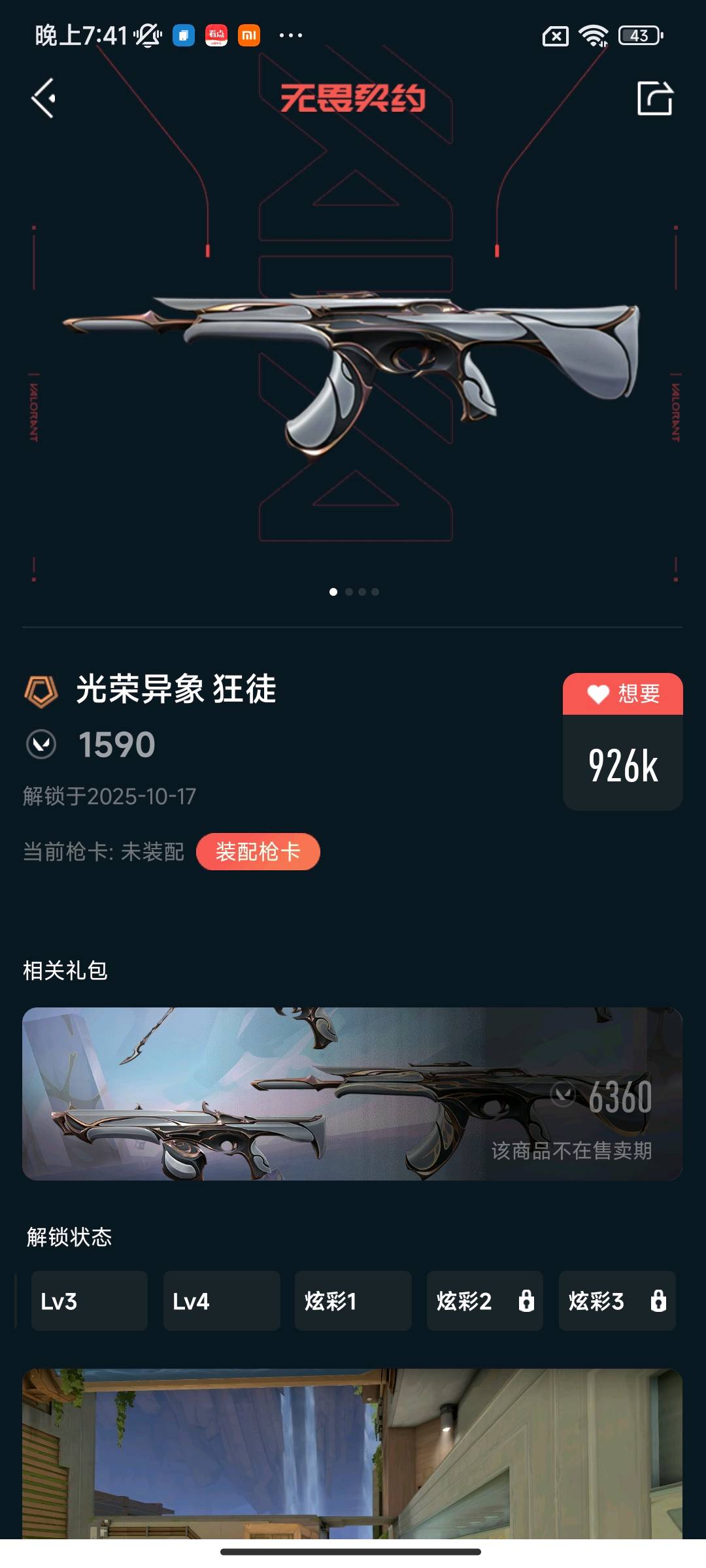Go back using the top-left arrow

point(43,98)
